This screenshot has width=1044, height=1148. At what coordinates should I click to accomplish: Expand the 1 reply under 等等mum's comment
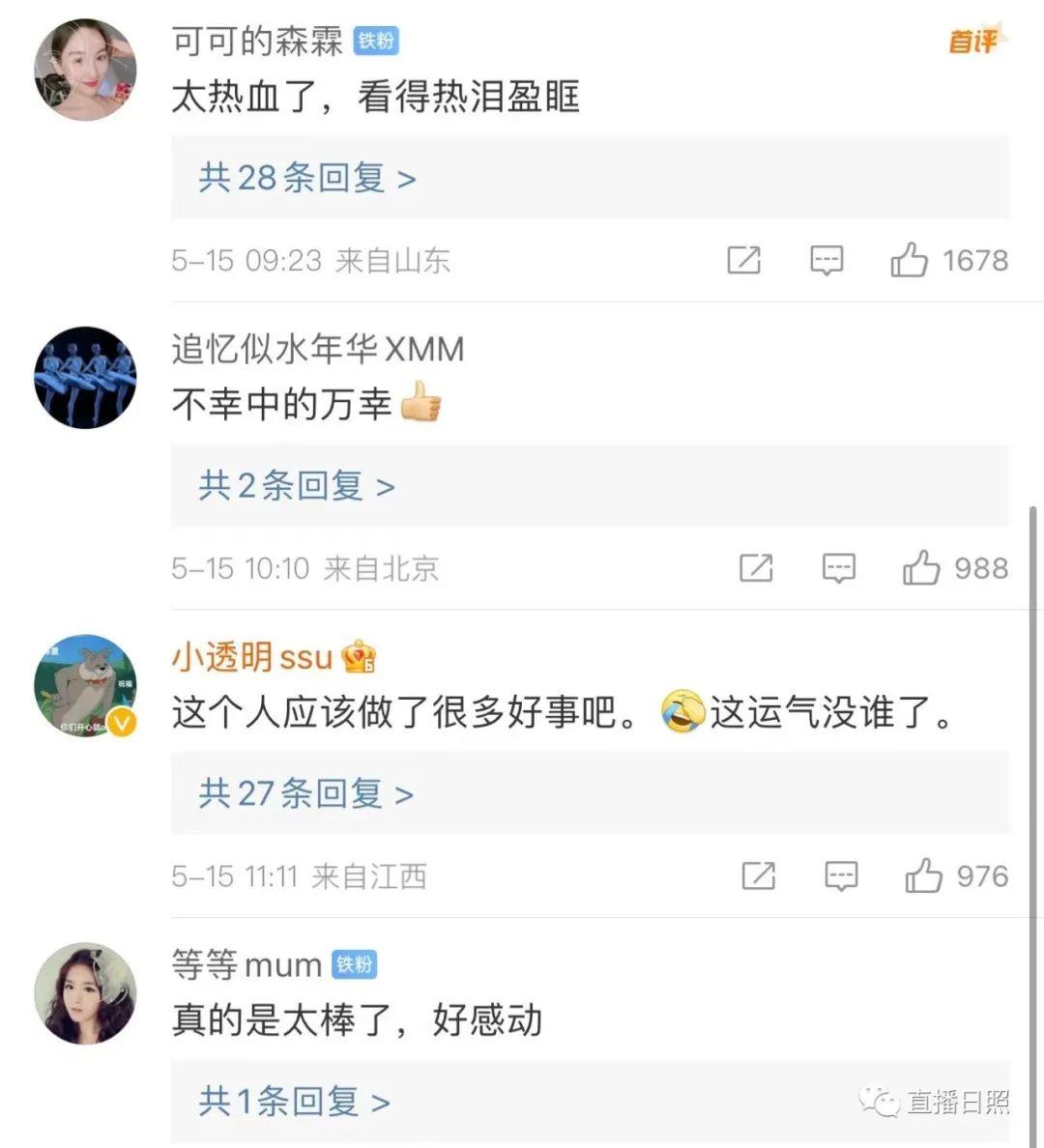(294, 1102)
